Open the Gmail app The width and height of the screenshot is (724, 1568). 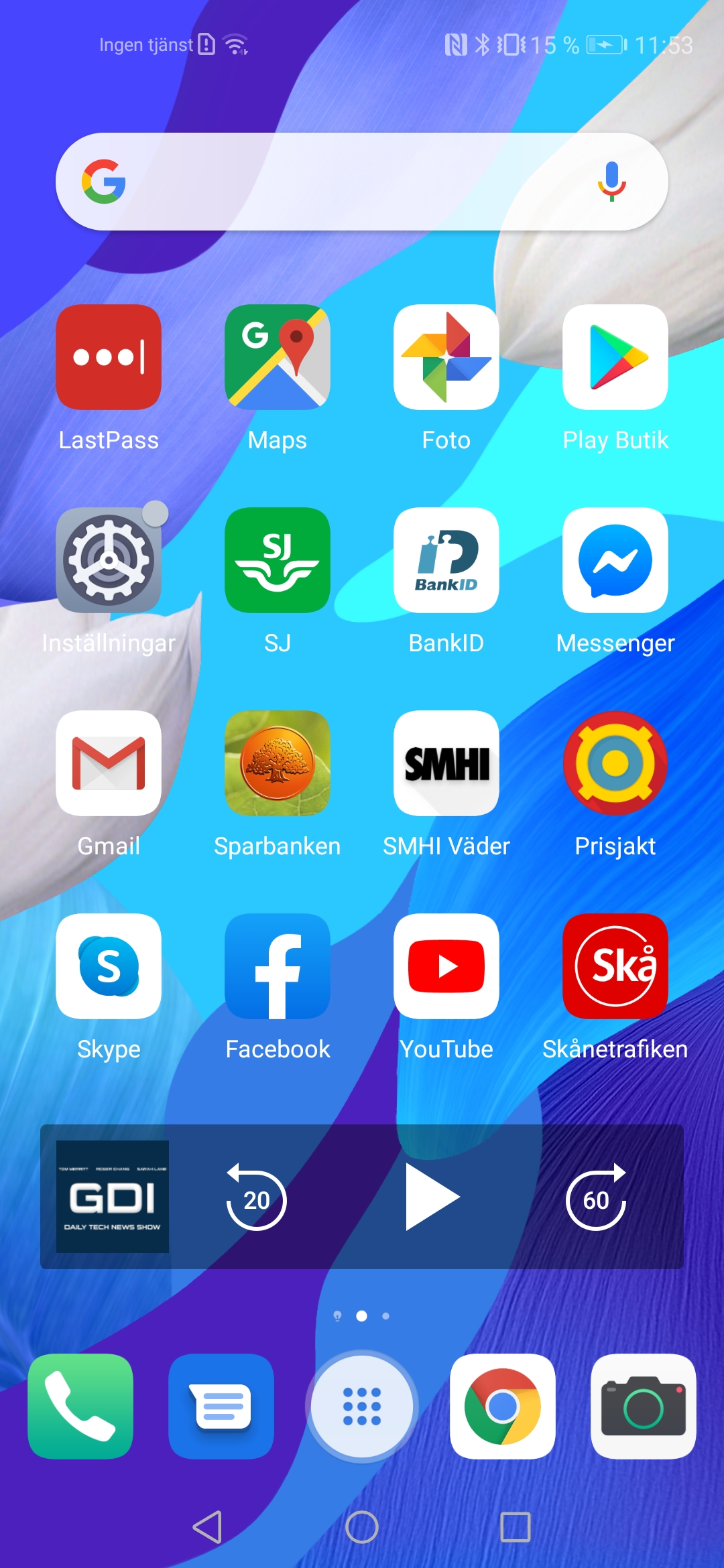[x=109, y=763]
